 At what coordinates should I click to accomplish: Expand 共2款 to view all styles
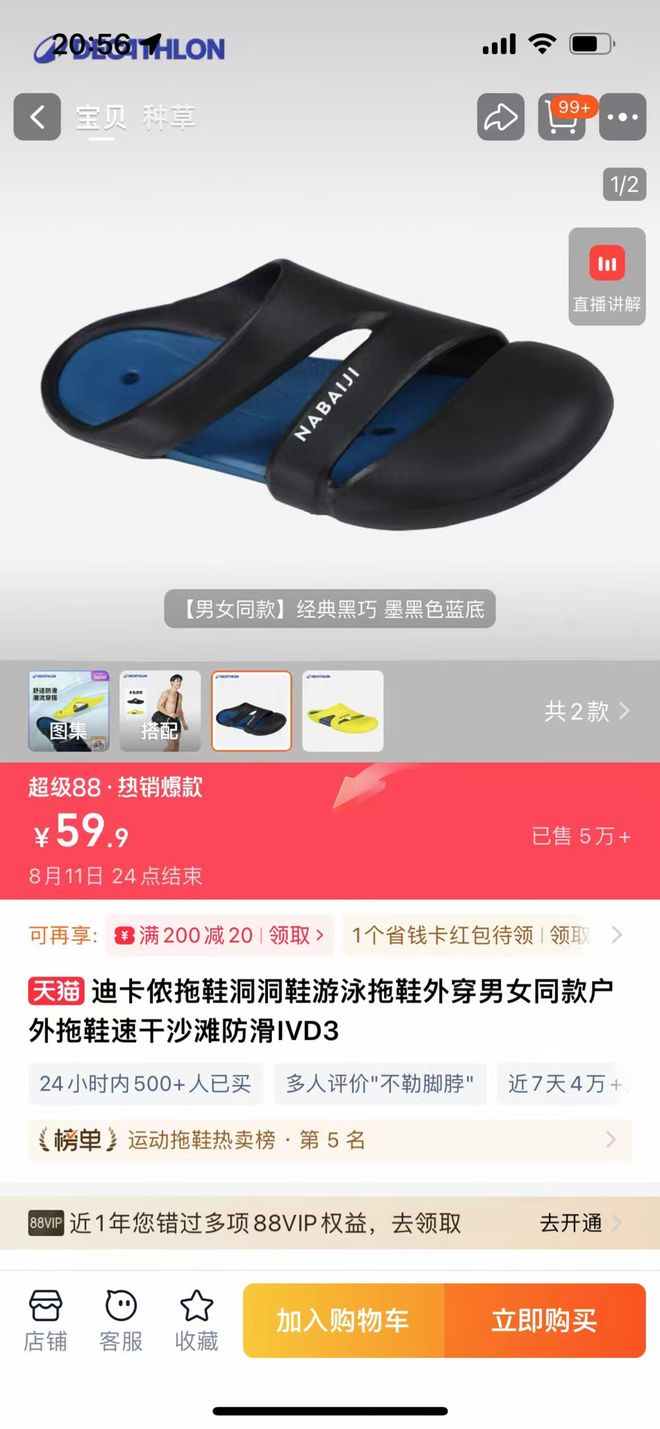click(586, 711)
